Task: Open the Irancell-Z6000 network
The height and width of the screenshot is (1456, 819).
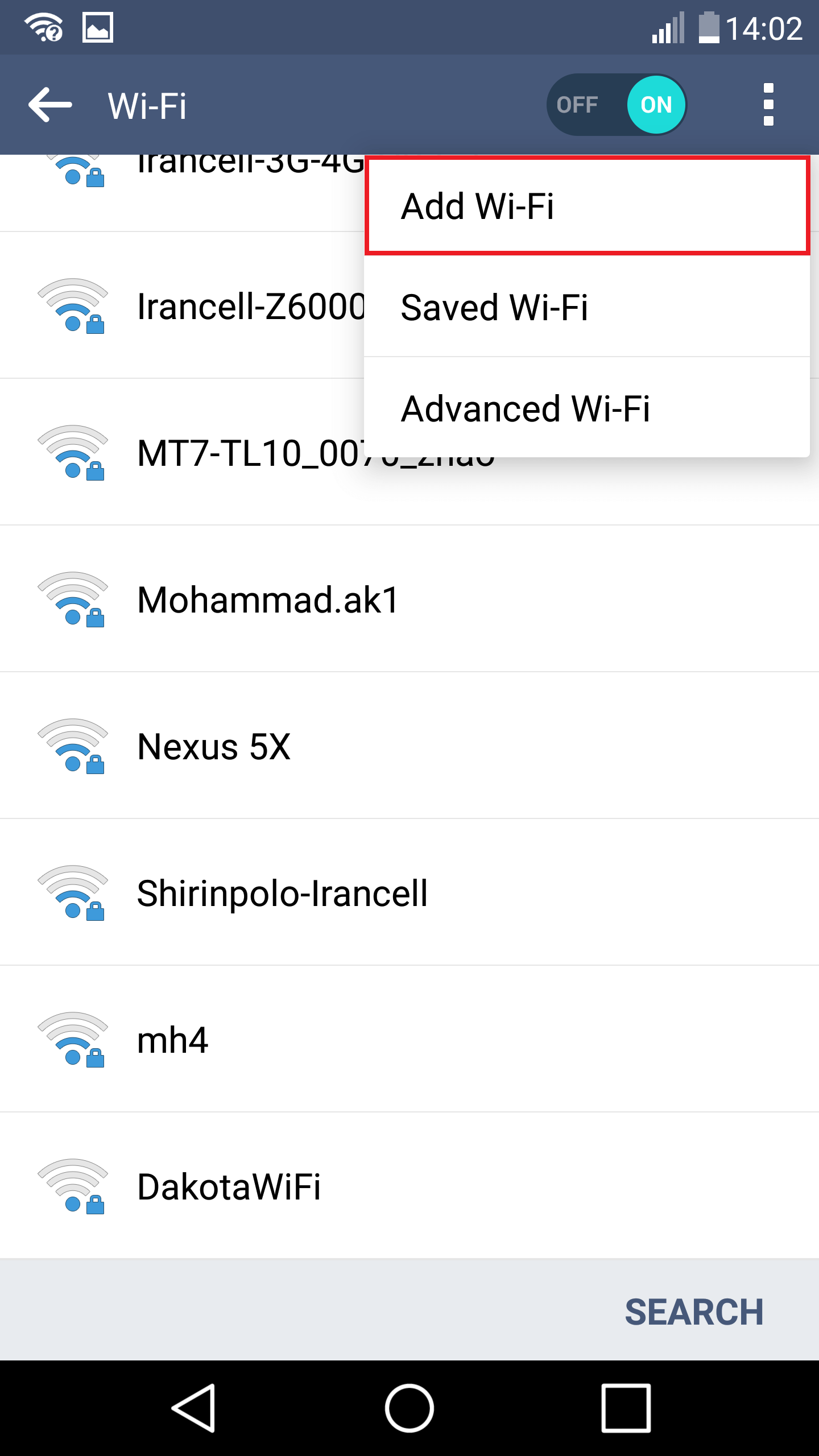Action: (182, 306)
